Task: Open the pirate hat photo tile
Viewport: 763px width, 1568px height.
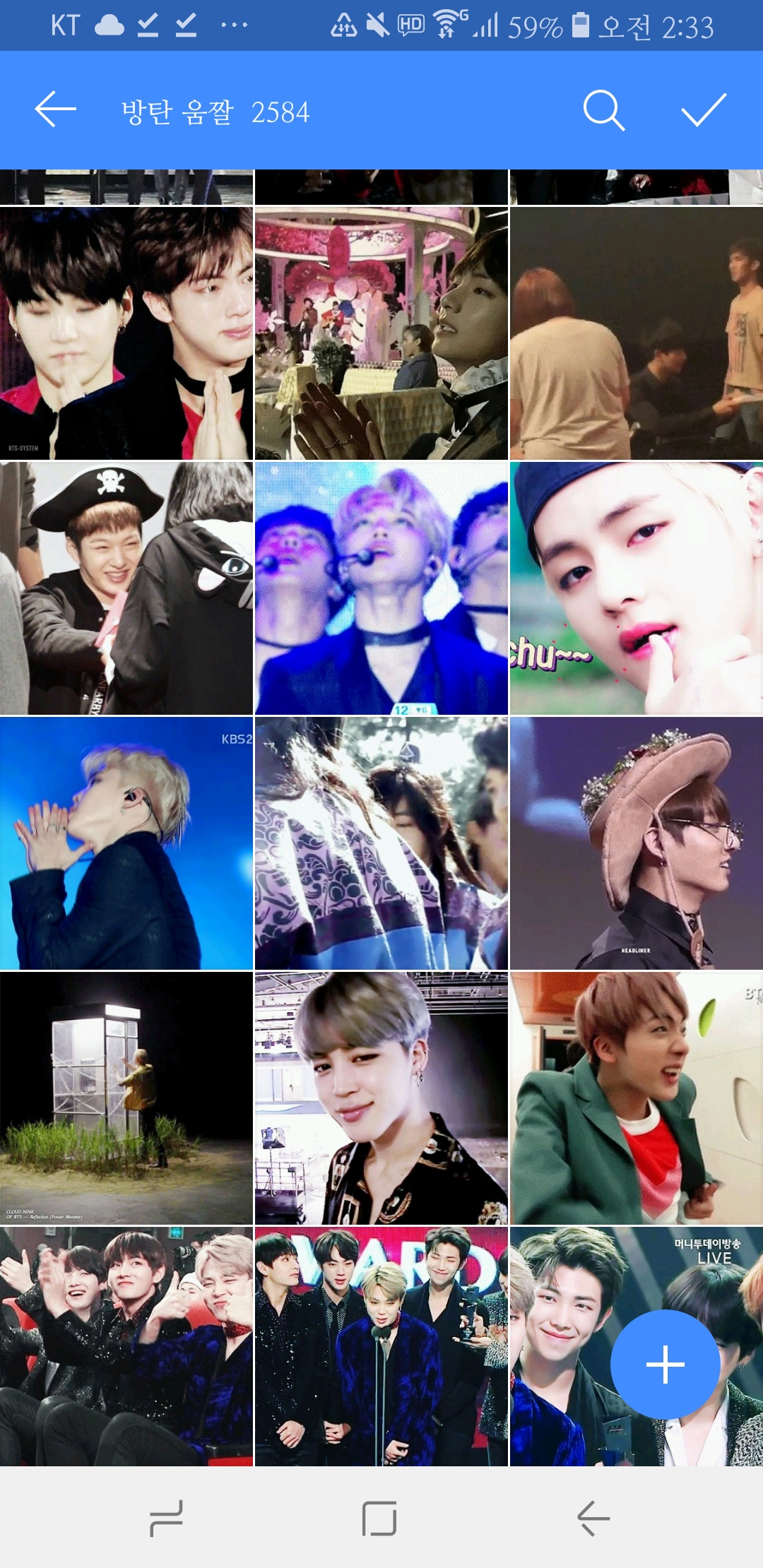Action: (126, 588)
